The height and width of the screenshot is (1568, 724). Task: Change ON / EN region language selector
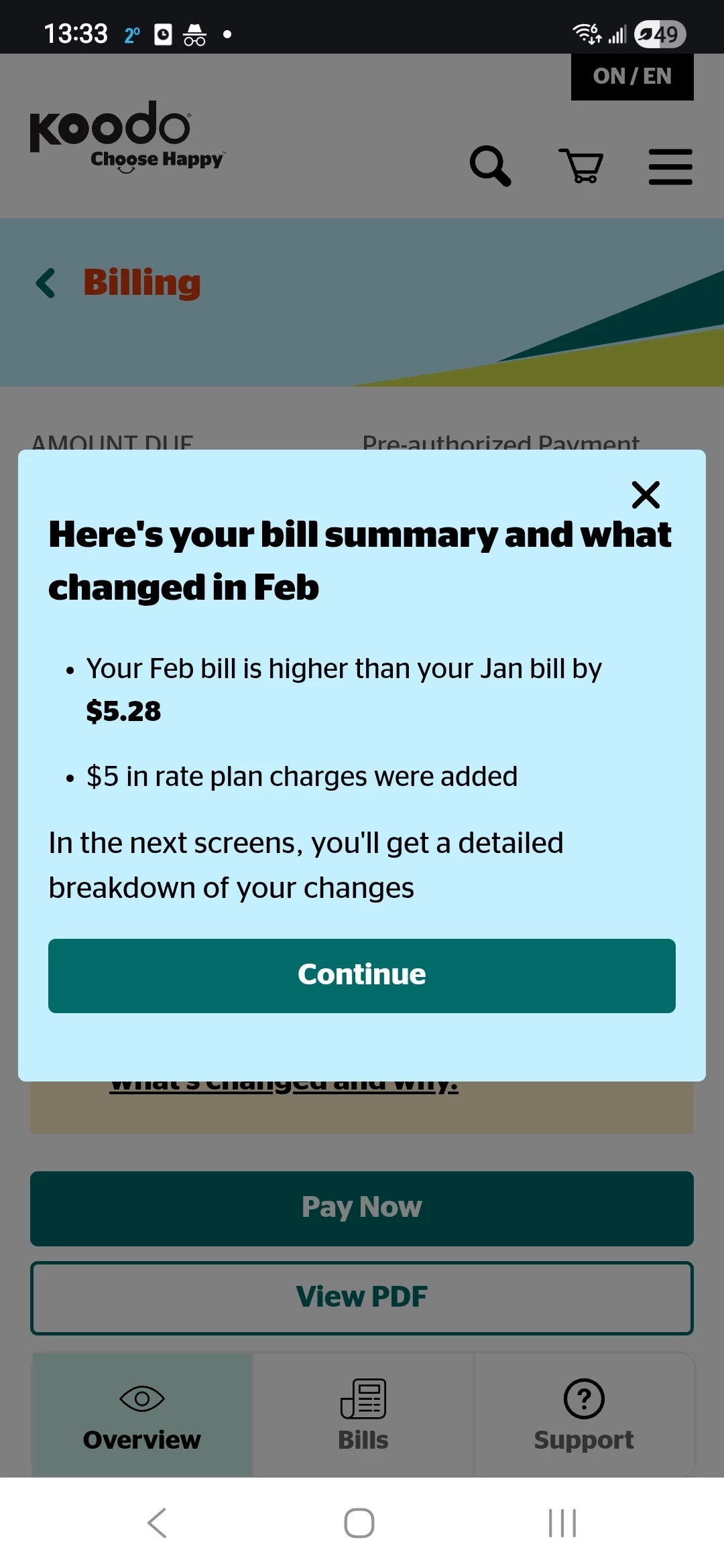631,76
